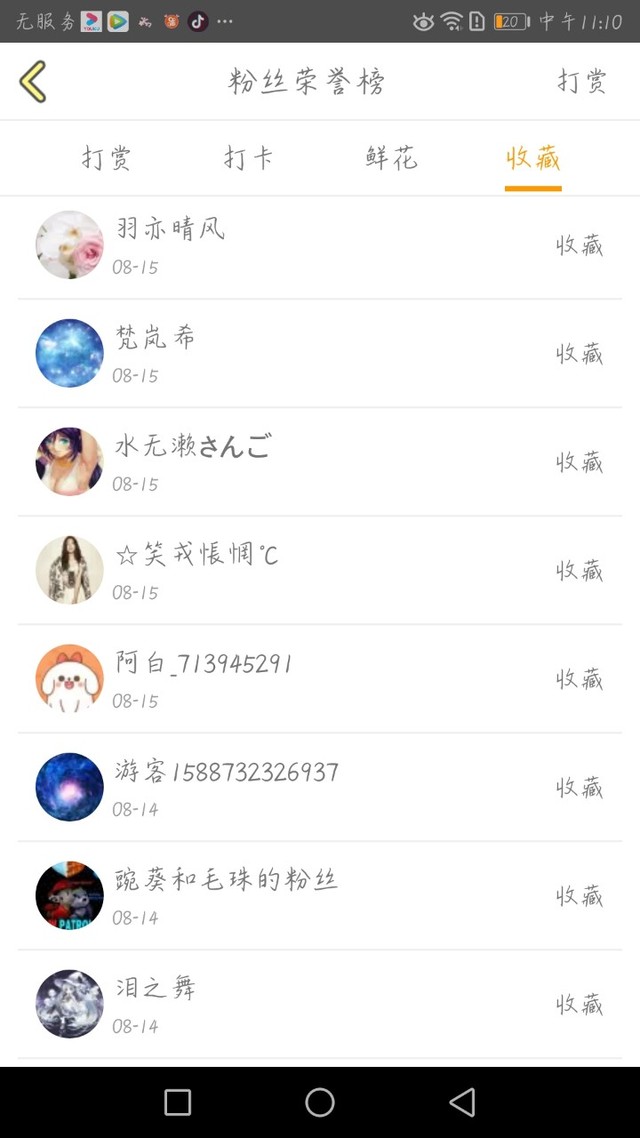This screenshot has height=1138, width=640.
Task: Open 泪之舞's fan entry
Action: 320,1003
